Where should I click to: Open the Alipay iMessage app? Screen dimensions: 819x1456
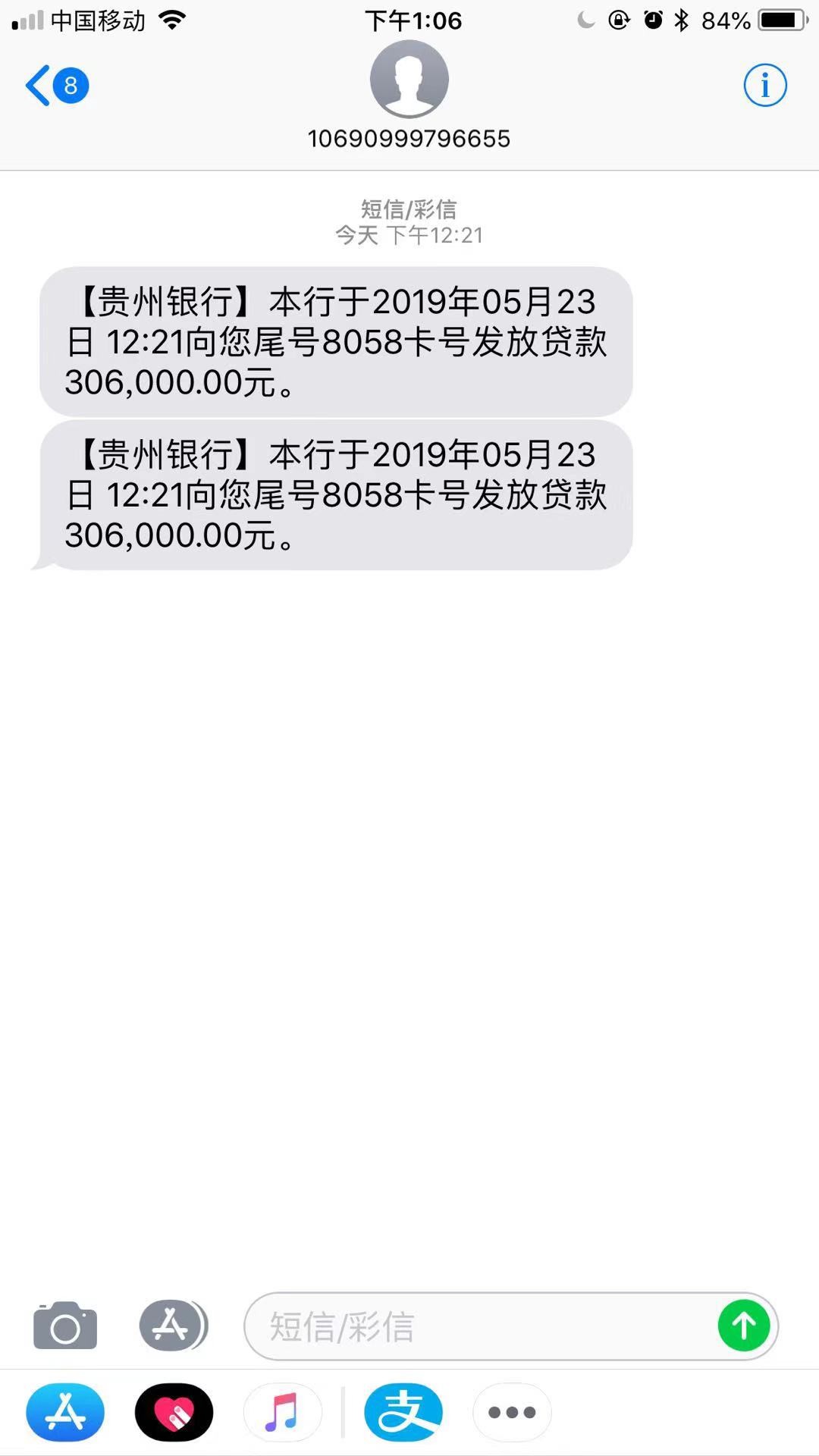tap(403, 1412)
